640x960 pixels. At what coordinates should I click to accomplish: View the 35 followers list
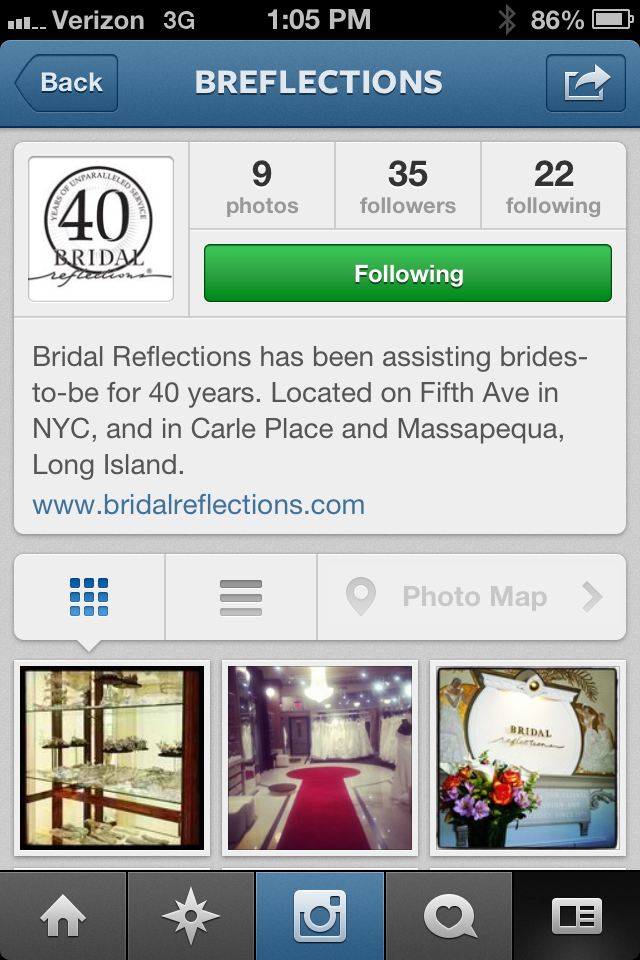point(407,186)
